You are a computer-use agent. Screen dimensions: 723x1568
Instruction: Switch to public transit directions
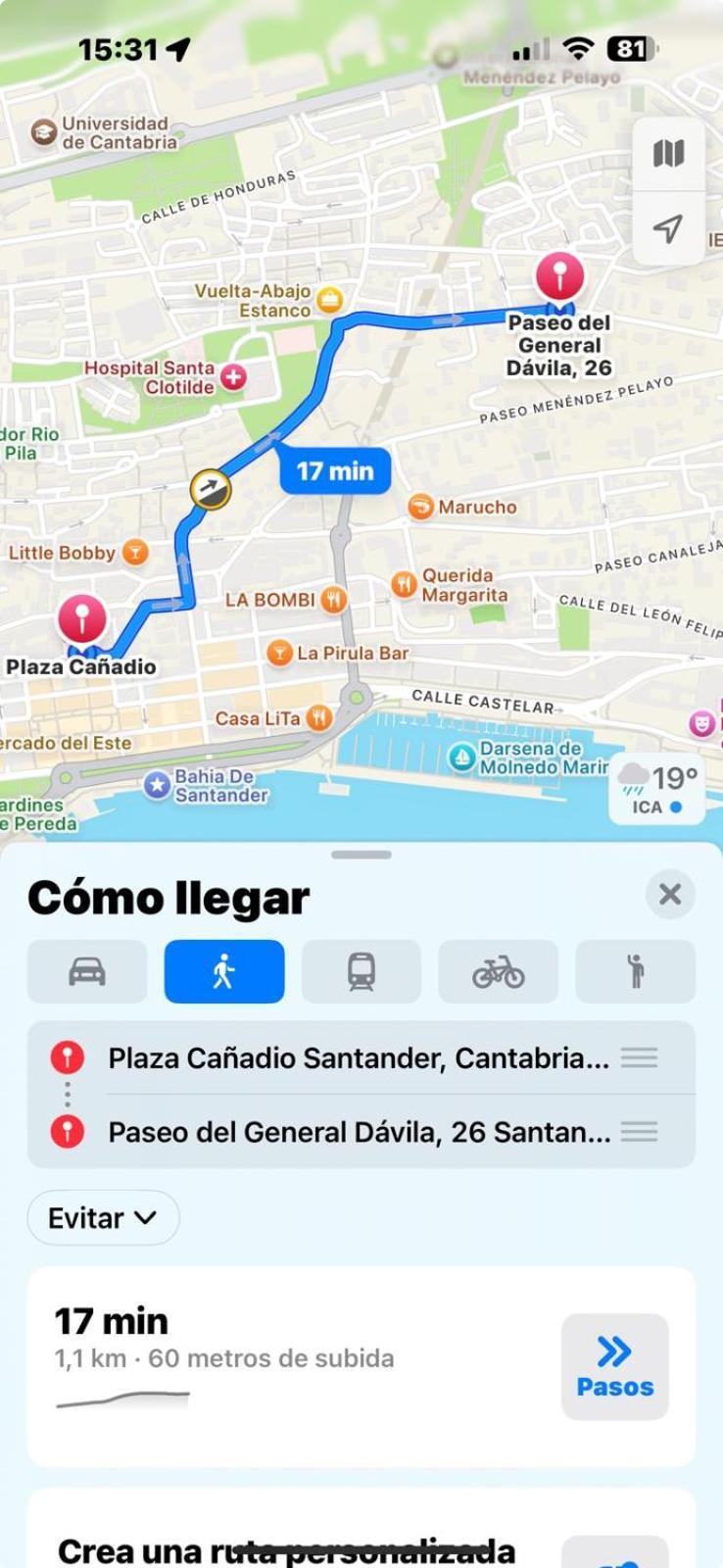361,971
